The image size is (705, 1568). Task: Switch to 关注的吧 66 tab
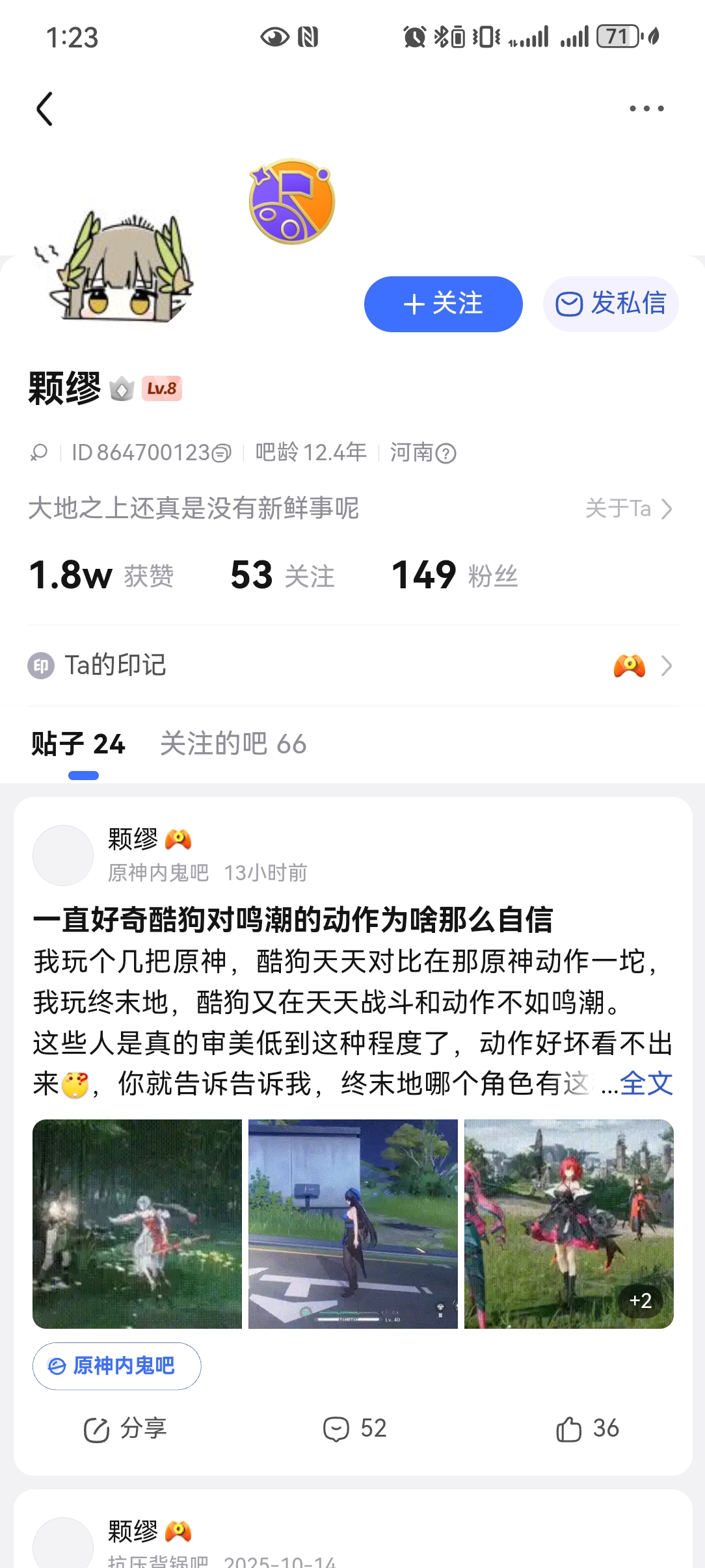pyautogui.click(x=233, y=744)
